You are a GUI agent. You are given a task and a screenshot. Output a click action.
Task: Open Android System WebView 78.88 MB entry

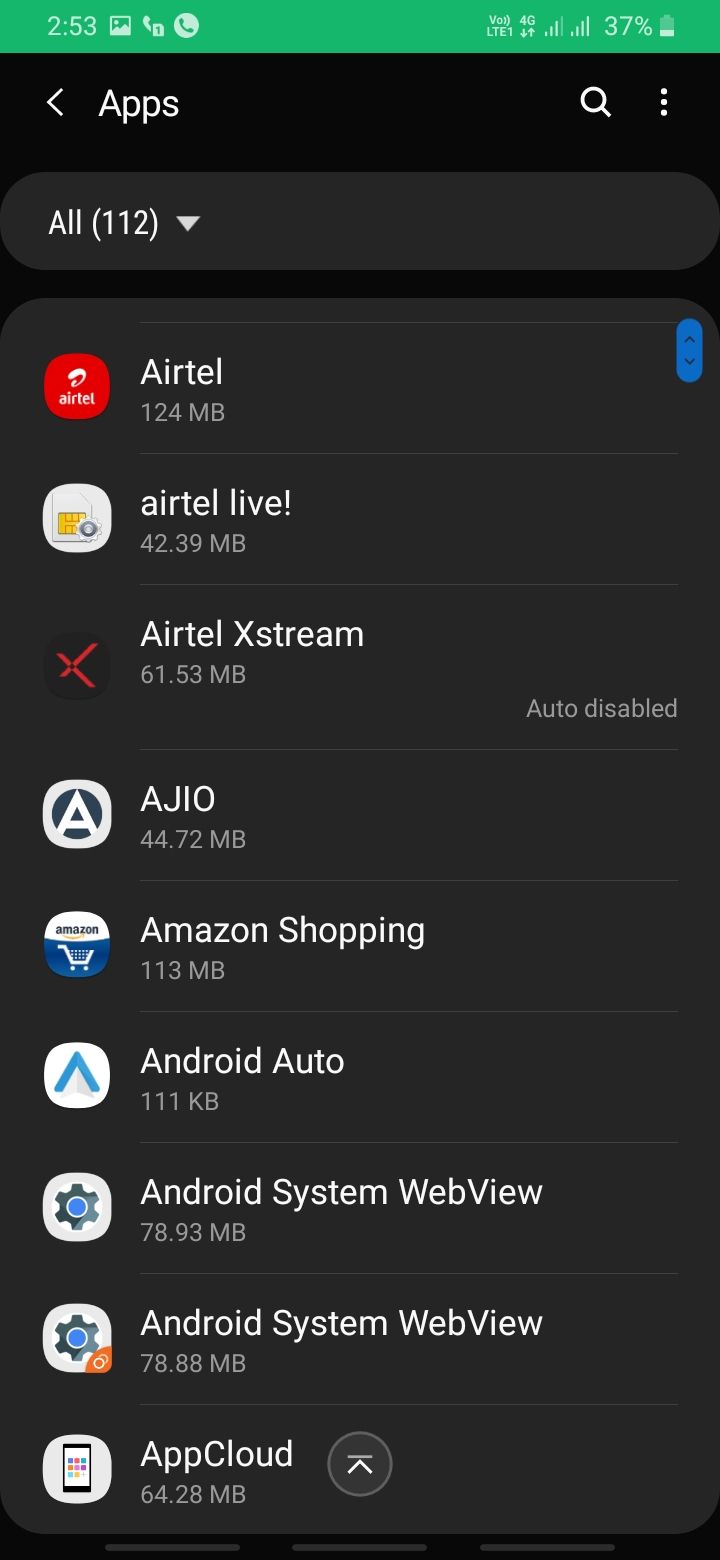[x=360, y=1339]
